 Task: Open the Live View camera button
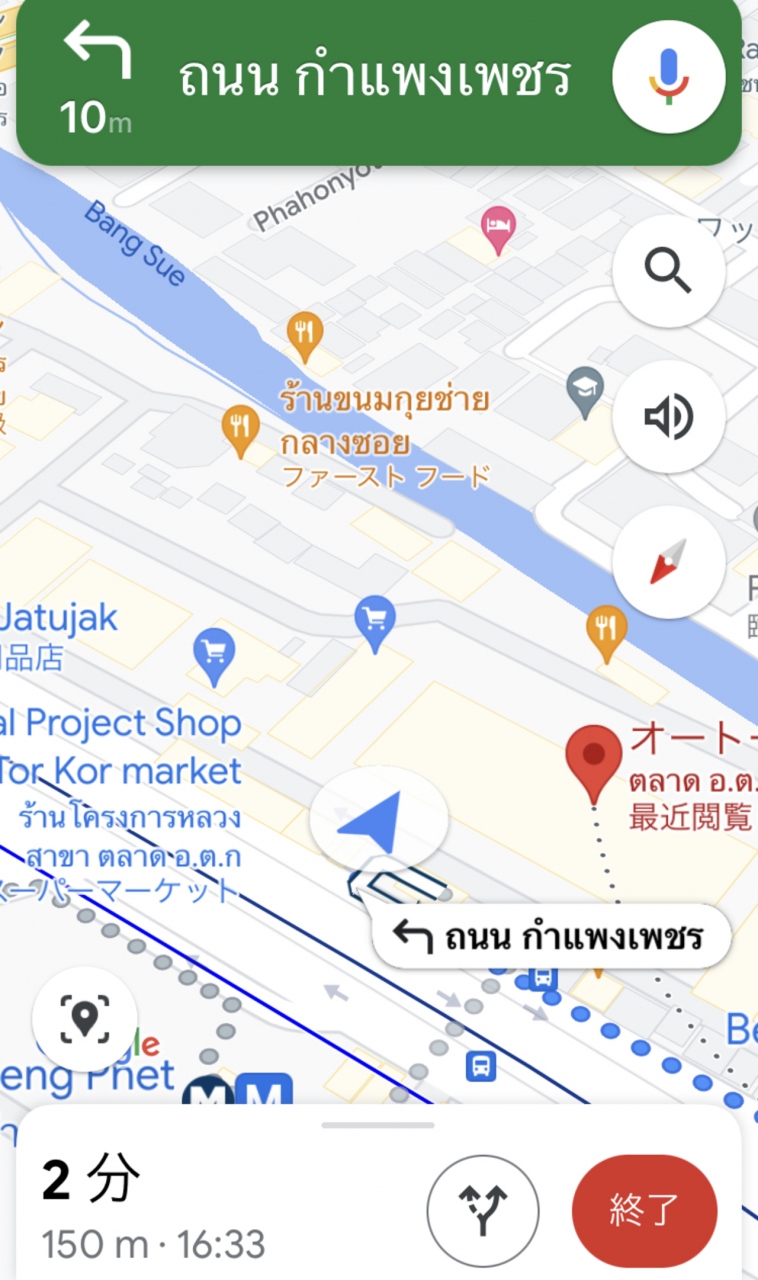point(84,1018)
